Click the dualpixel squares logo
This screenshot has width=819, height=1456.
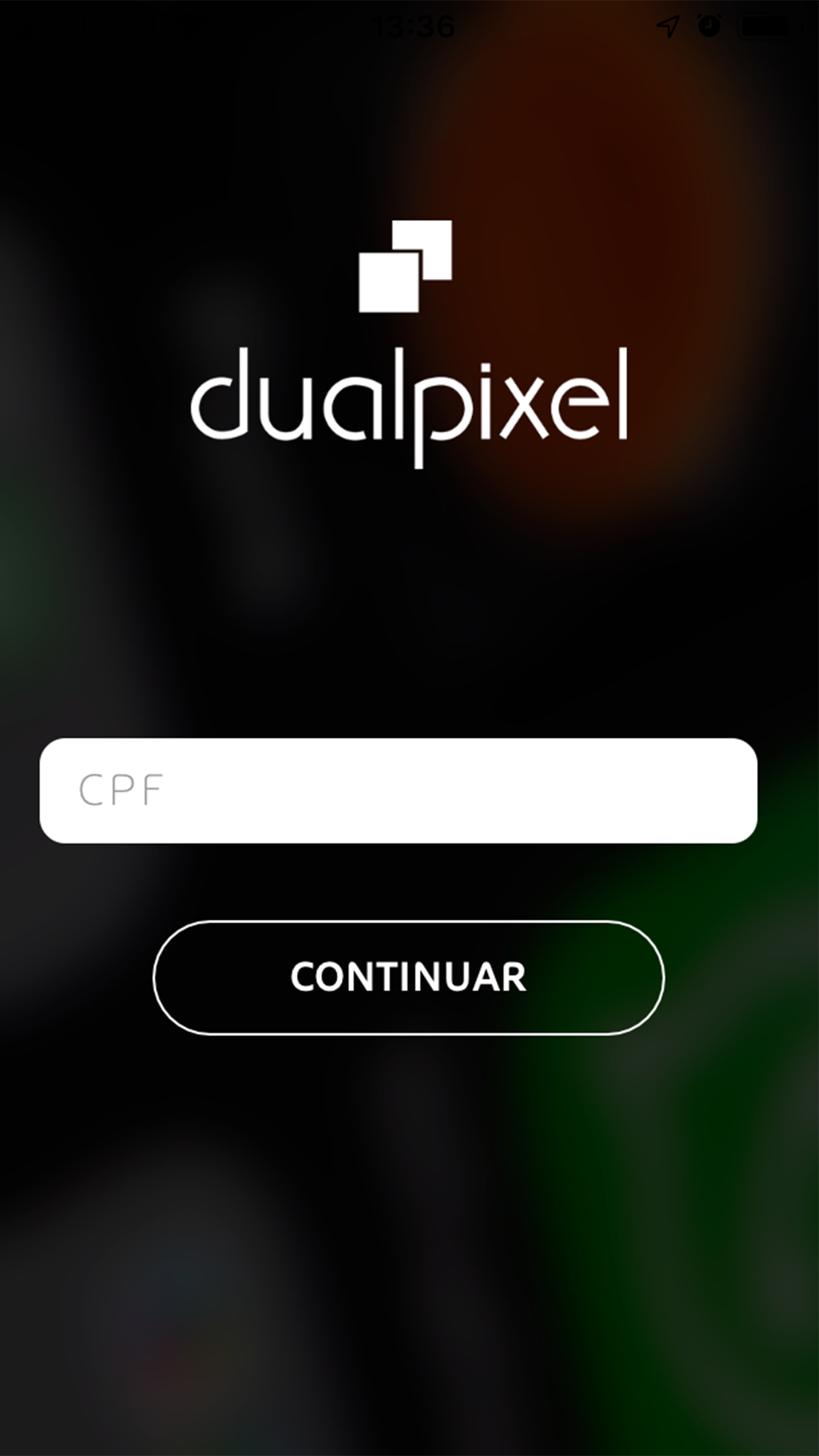coord(405,267)
